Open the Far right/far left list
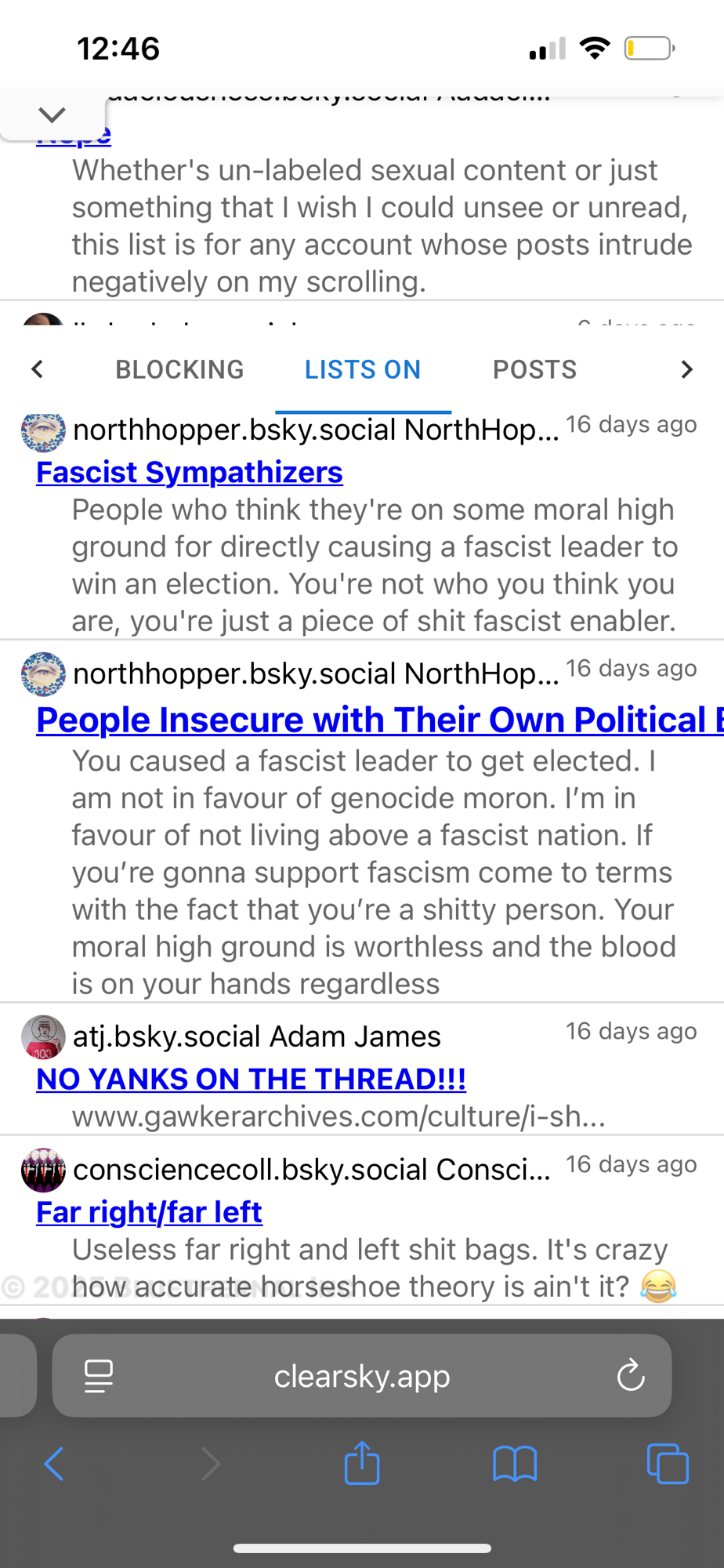The height and width of the screenshot is (1568, 724). [149, 1212]
